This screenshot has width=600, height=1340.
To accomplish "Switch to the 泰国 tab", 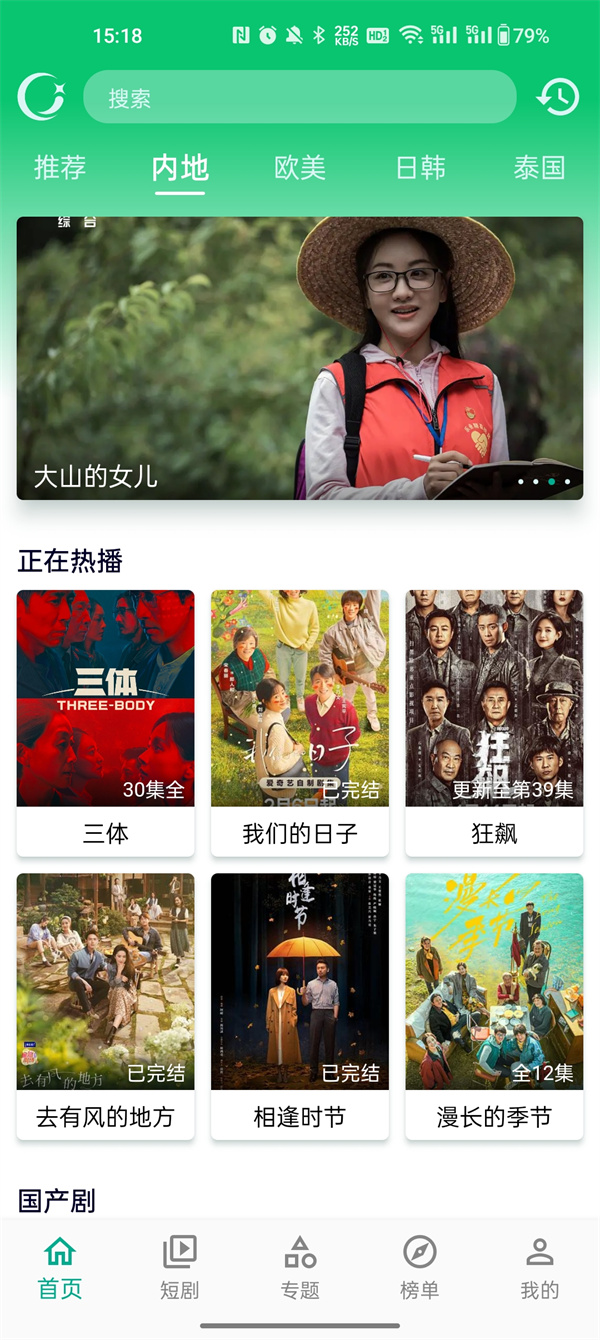I will 540,168.
